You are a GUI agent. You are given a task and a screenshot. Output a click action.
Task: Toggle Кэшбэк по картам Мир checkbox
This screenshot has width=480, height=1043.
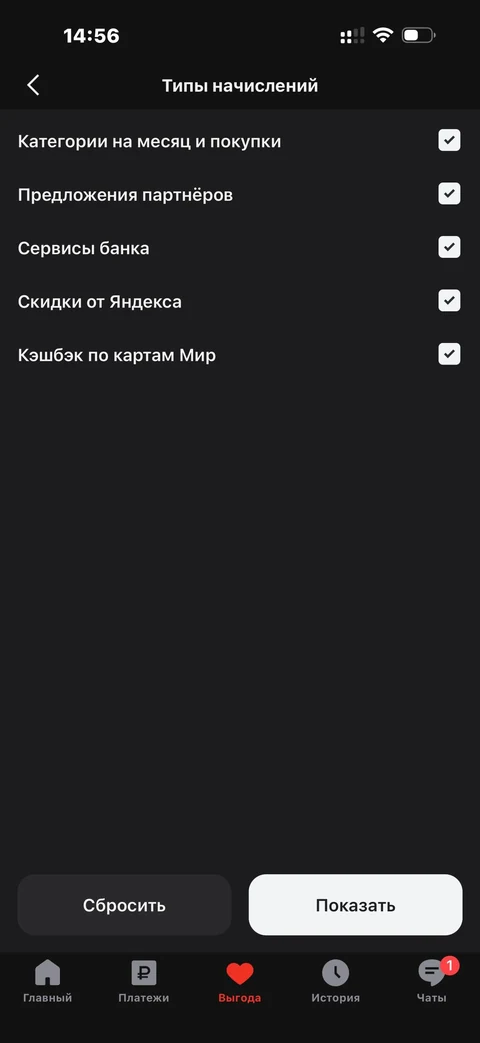(449, 354)
